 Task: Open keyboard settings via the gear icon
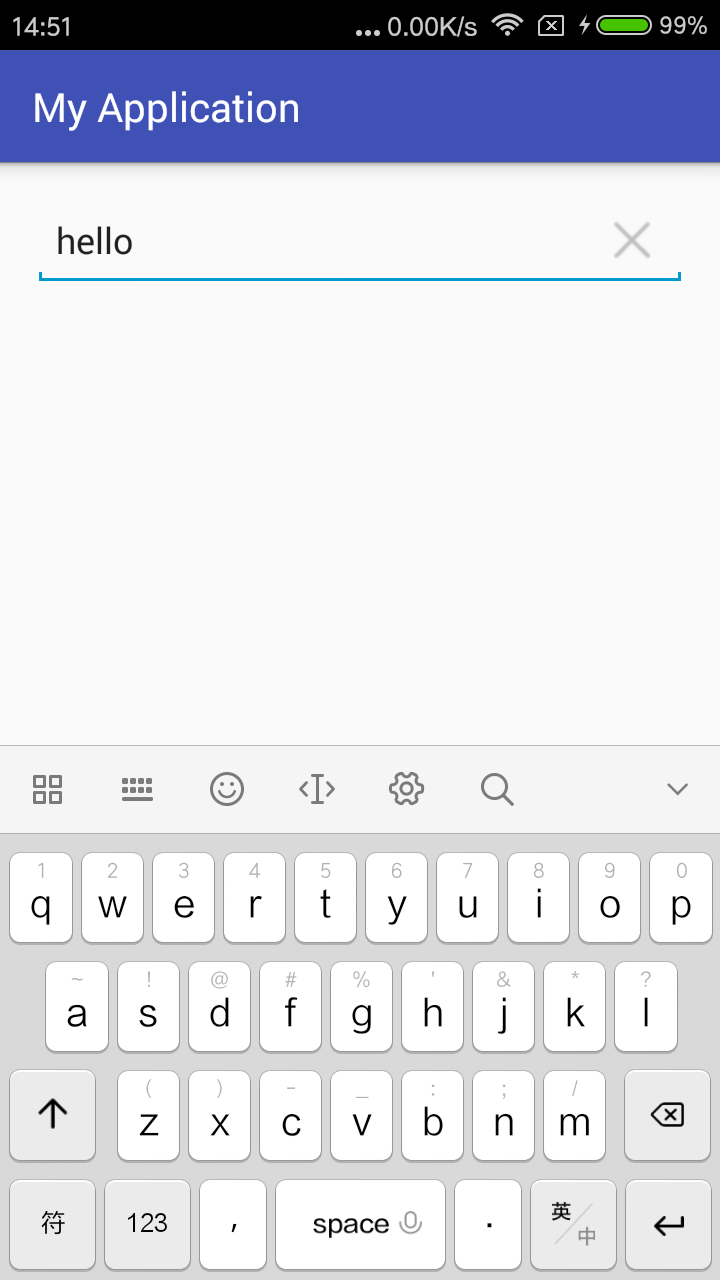(406, 789)
